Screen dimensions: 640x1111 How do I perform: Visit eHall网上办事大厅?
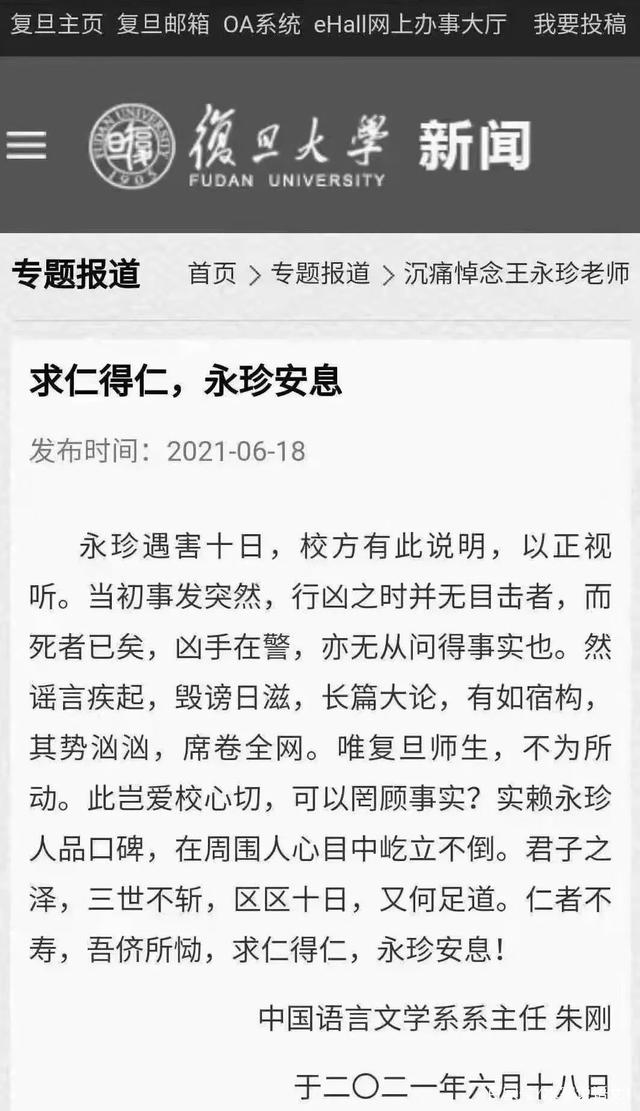pos(410,24)
